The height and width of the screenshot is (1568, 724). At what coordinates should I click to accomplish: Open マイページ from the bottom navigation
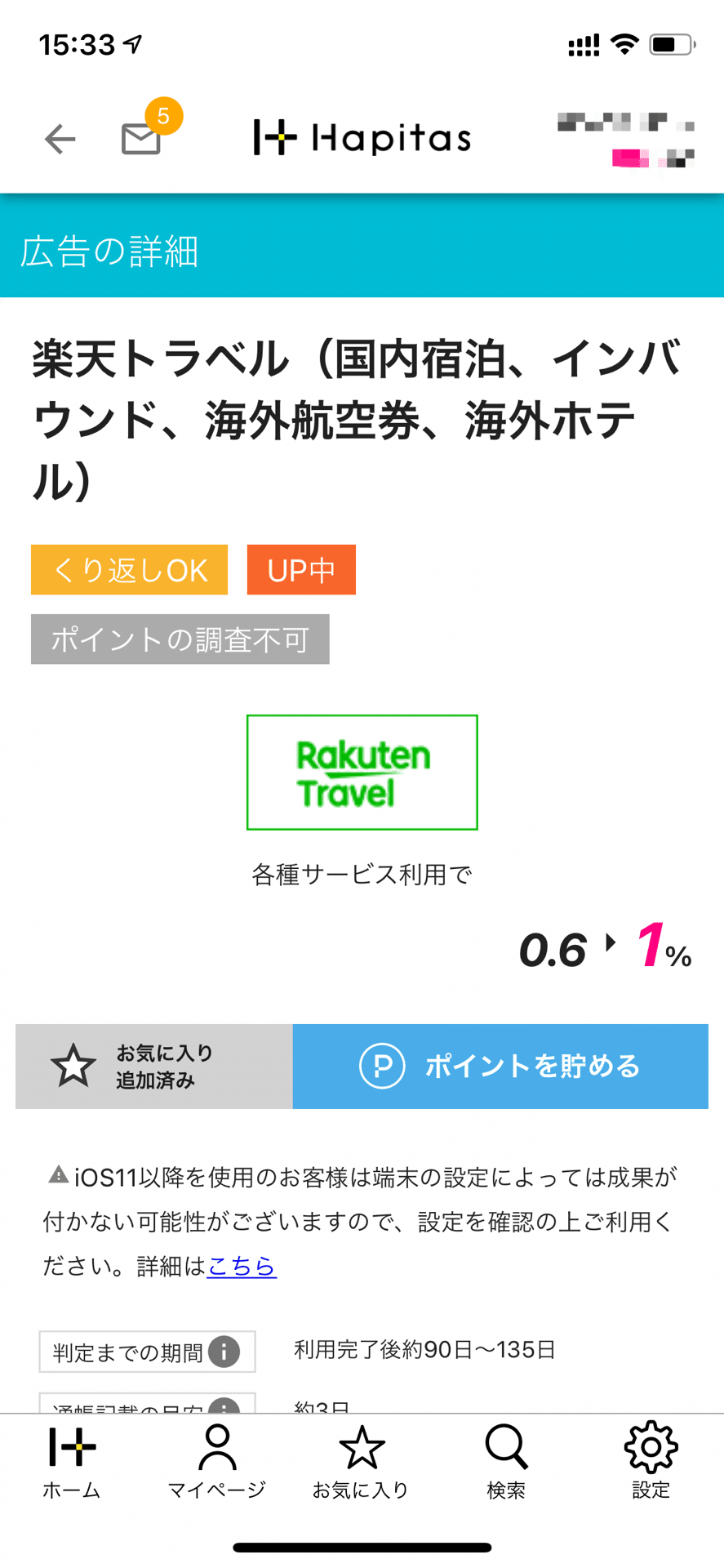click(216, 1462)
